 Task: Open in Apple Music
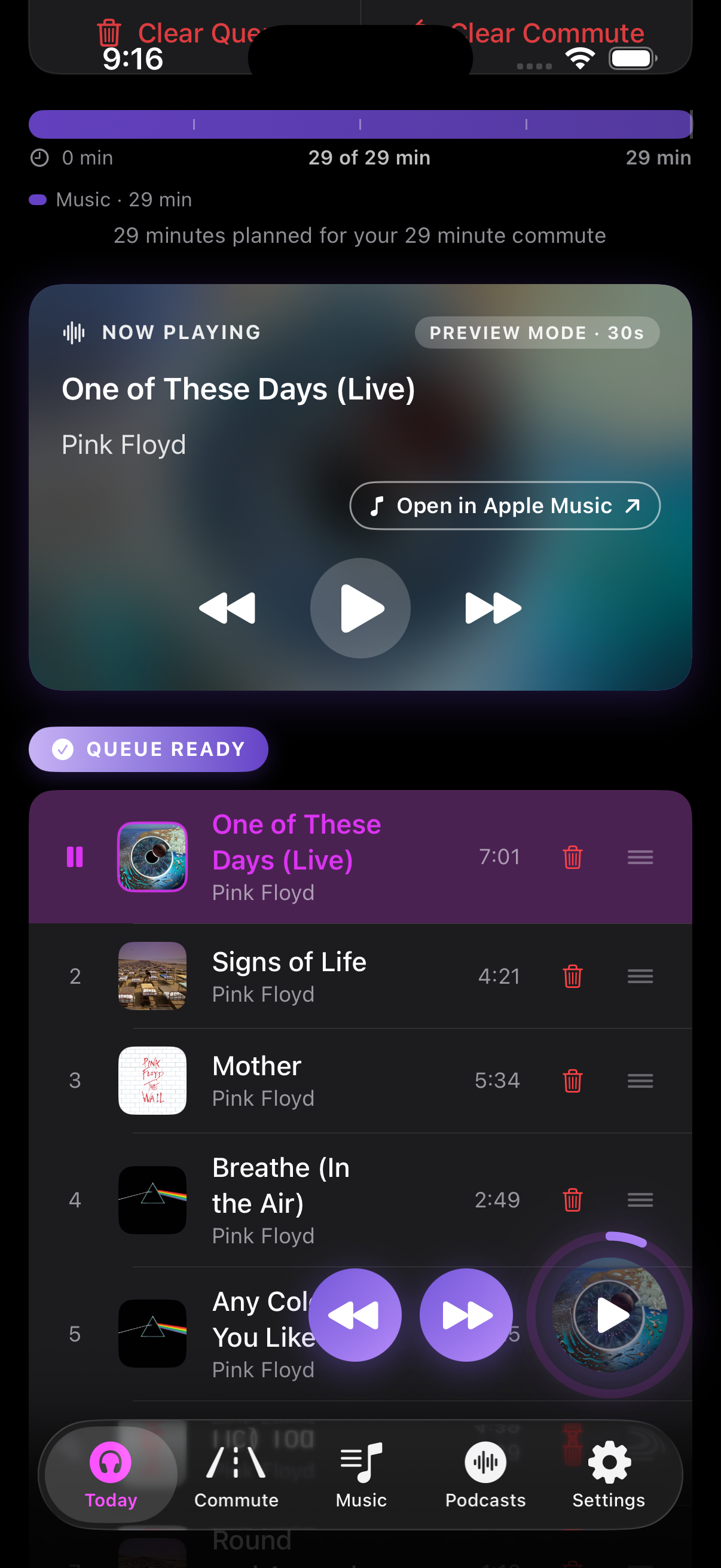tap(505, 505)
